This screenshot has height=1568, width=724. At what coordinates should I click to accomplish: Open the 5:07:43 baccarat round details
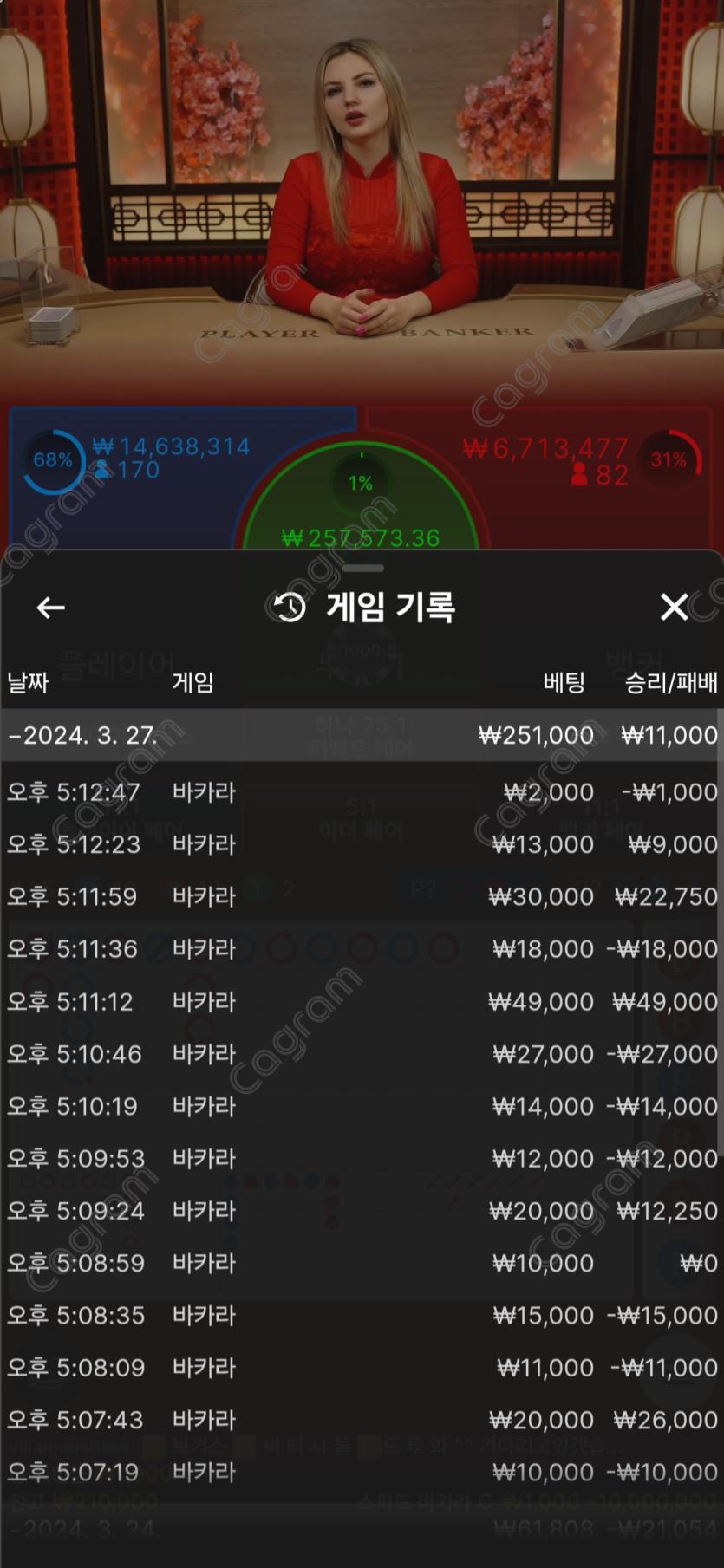pyautogui.click(x=361, y=1420)
